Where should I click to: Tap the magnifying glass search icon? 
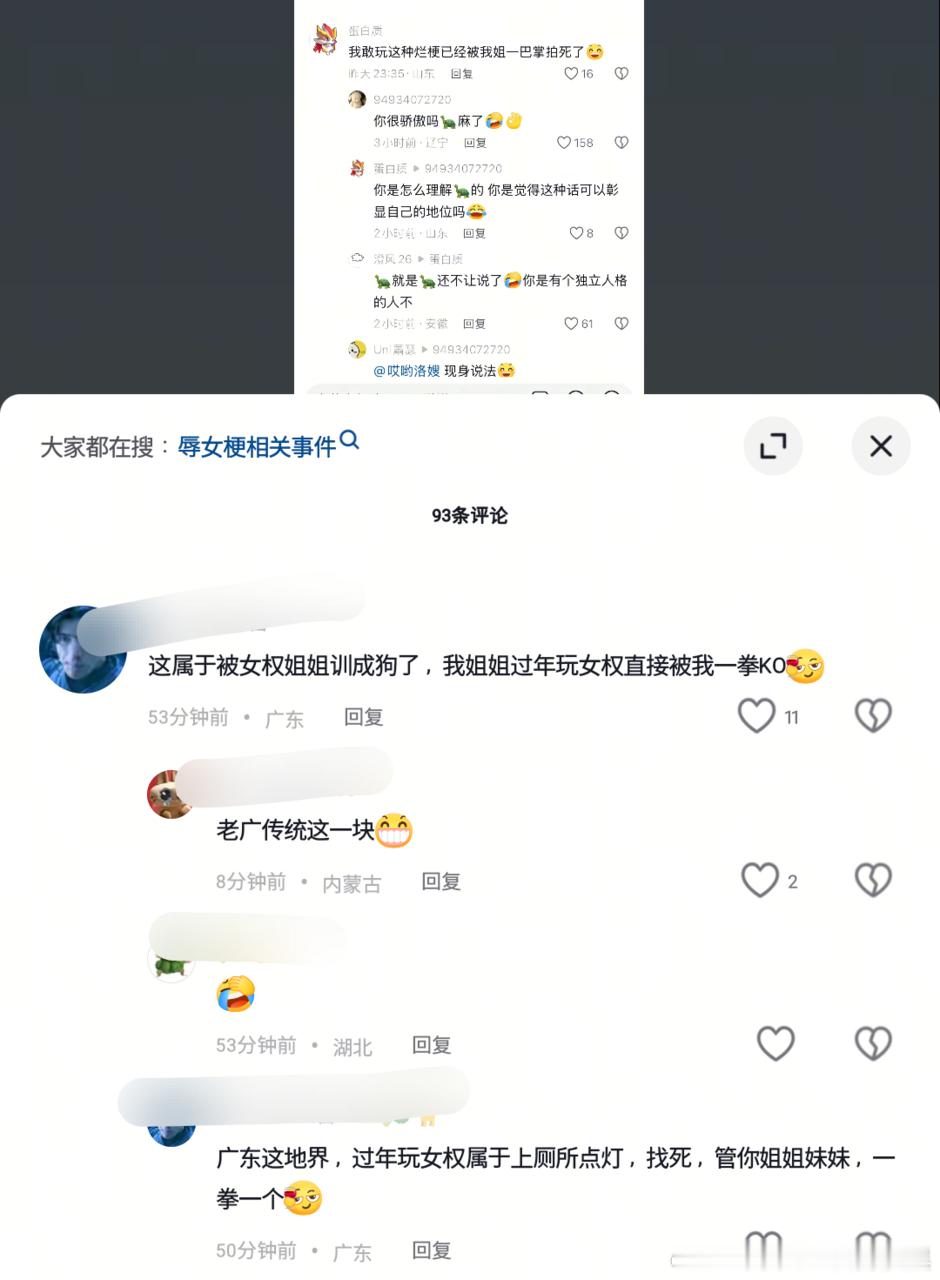click(349, 440)
